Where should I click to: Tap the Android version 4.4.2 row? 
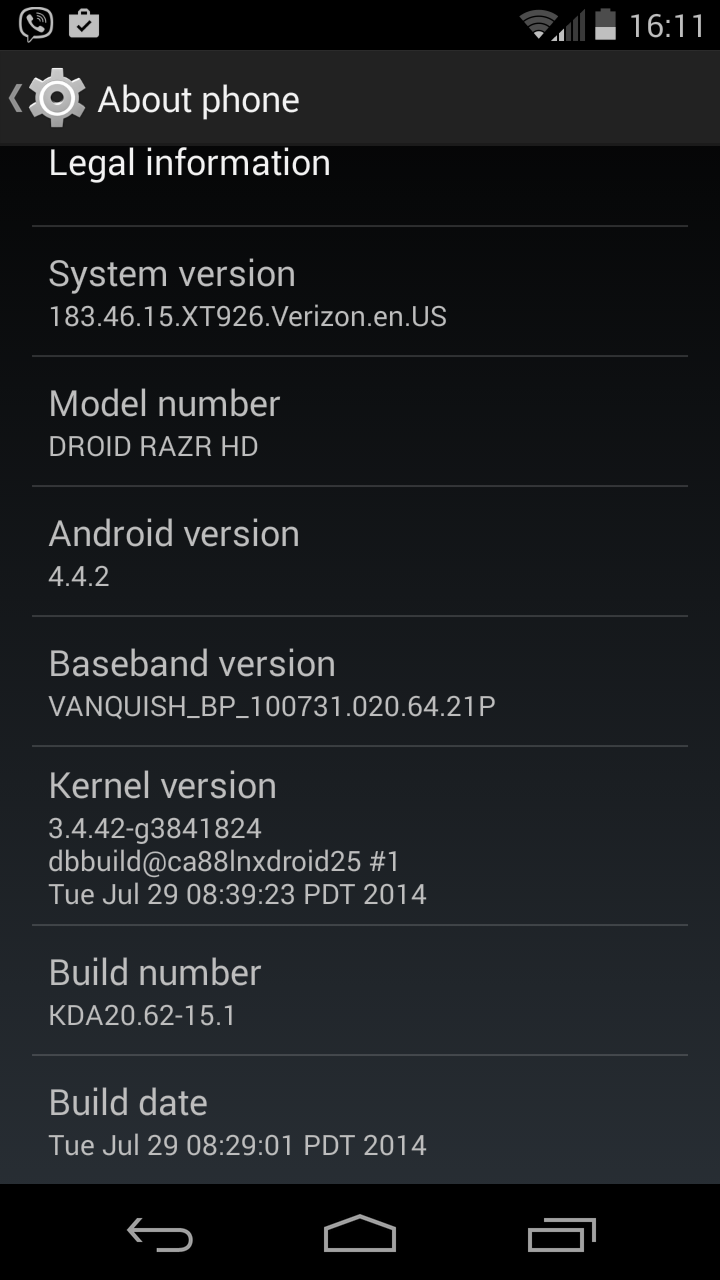[x=360, y=551]
